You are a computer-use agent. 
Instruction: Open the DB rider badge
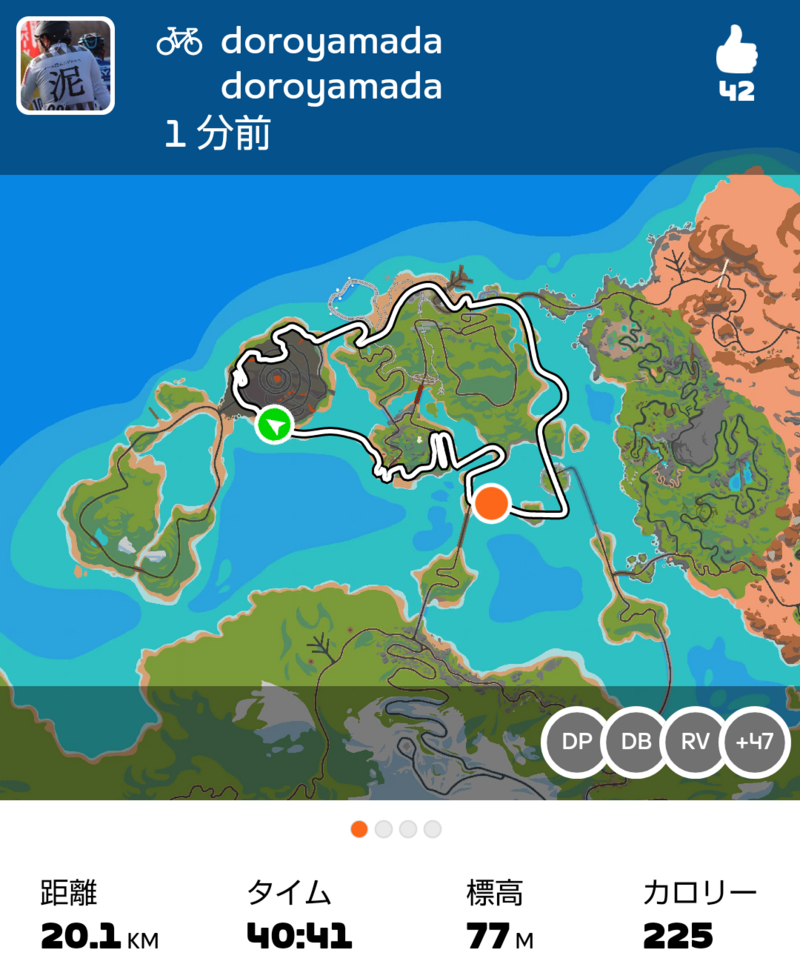636,741
